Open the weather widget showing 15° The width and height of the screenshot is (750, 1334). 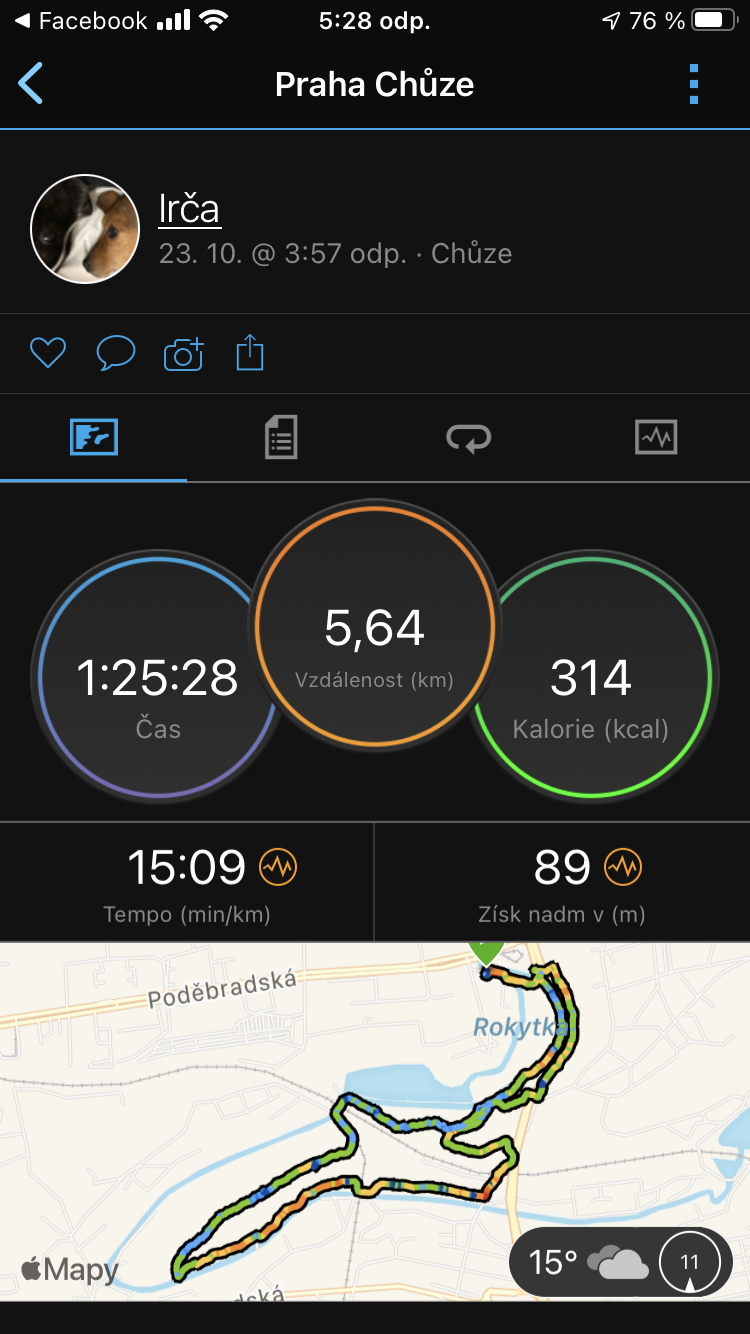tap(620, 1262)
